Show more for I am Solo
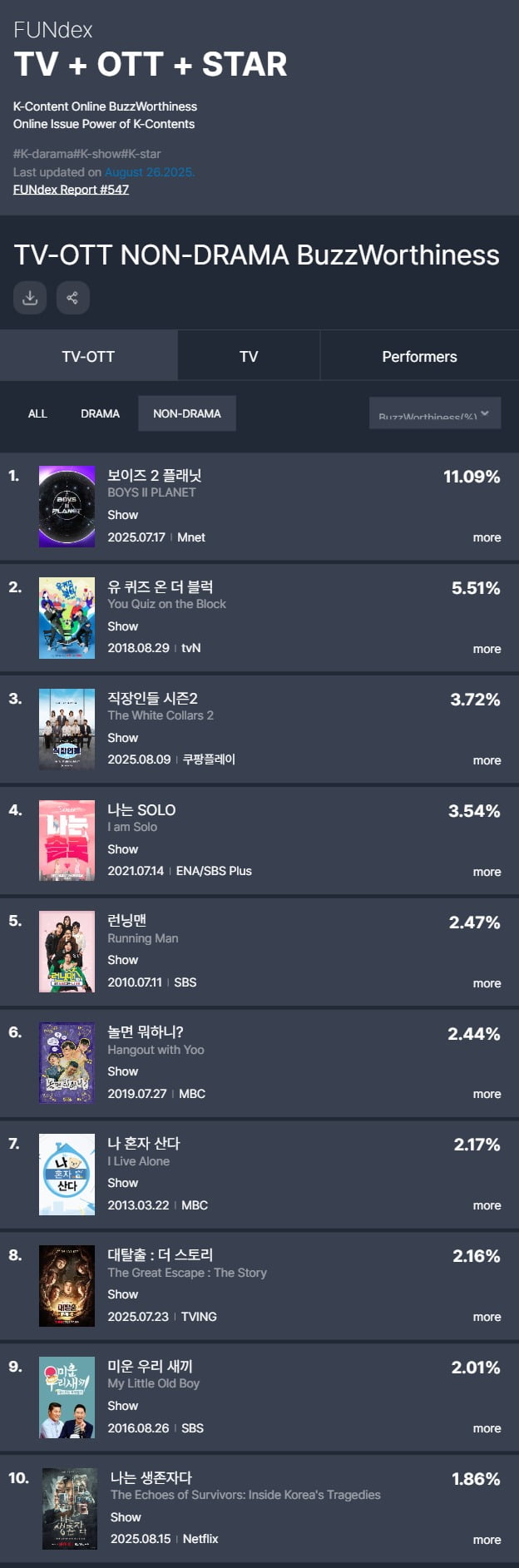Viewport: 519px width, 1568px height. [x=487, y=872]
